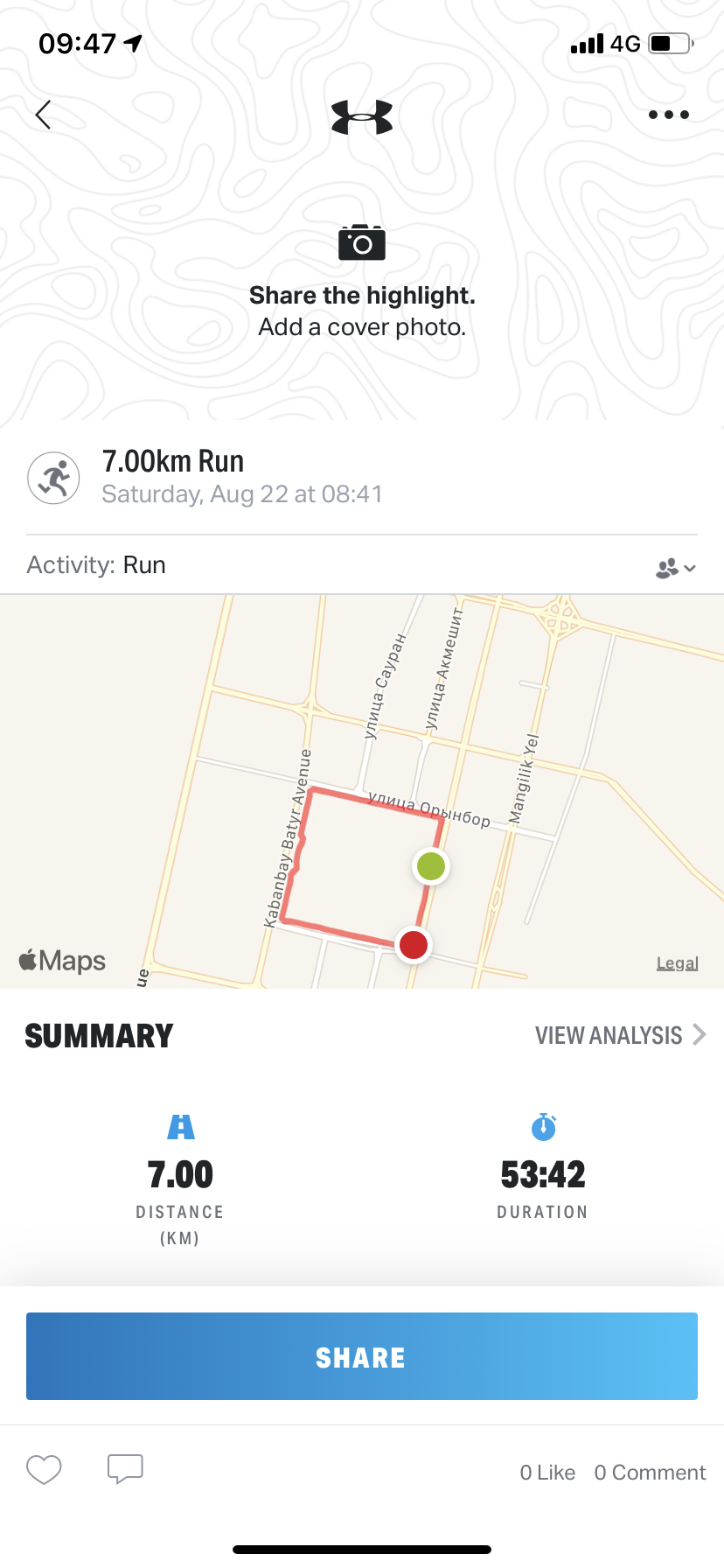Like this workout with the heart icon
Screen dimensions: 724x1568
pyautogui.click(x=44, y=1470)
